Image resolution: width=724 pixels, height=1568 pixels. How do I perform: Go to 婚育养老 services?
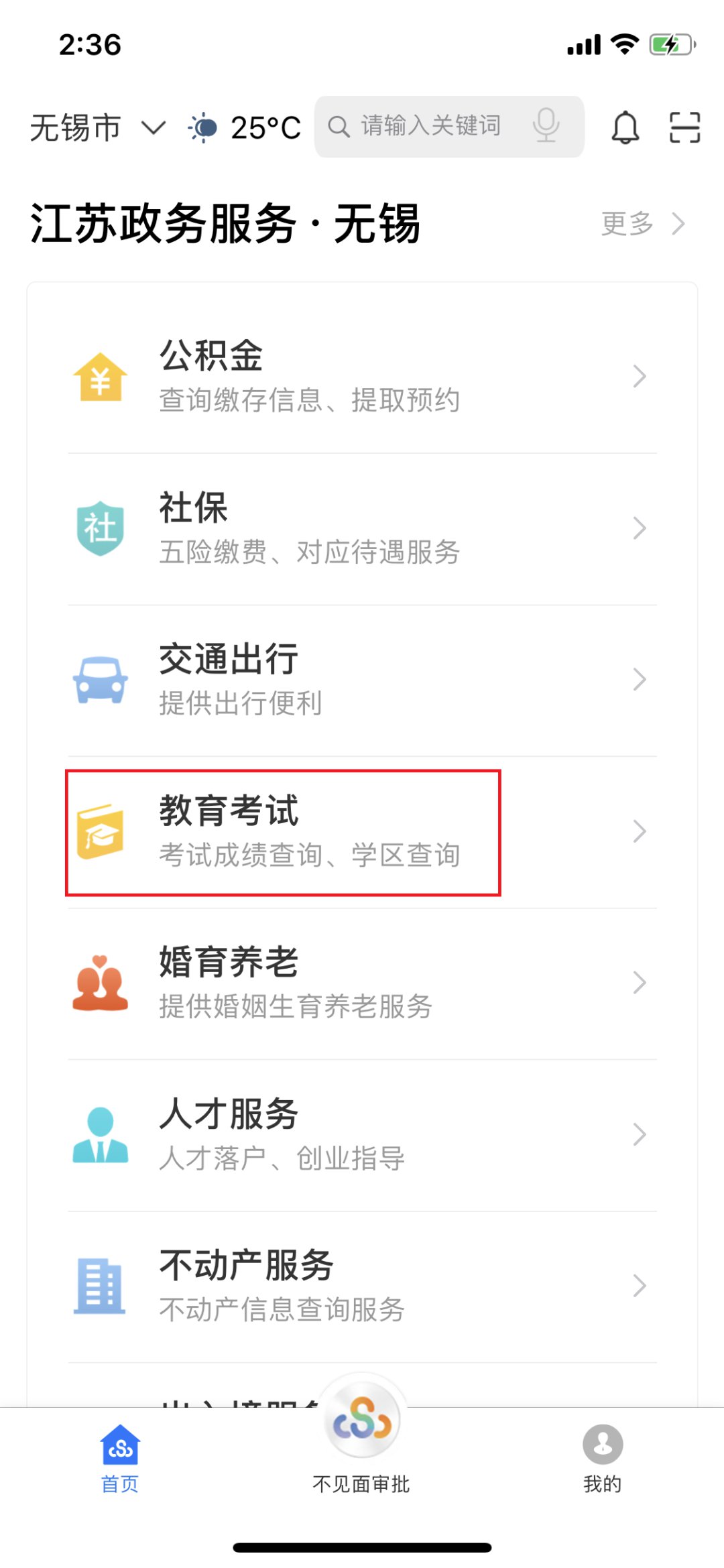(x=362, y=983)
